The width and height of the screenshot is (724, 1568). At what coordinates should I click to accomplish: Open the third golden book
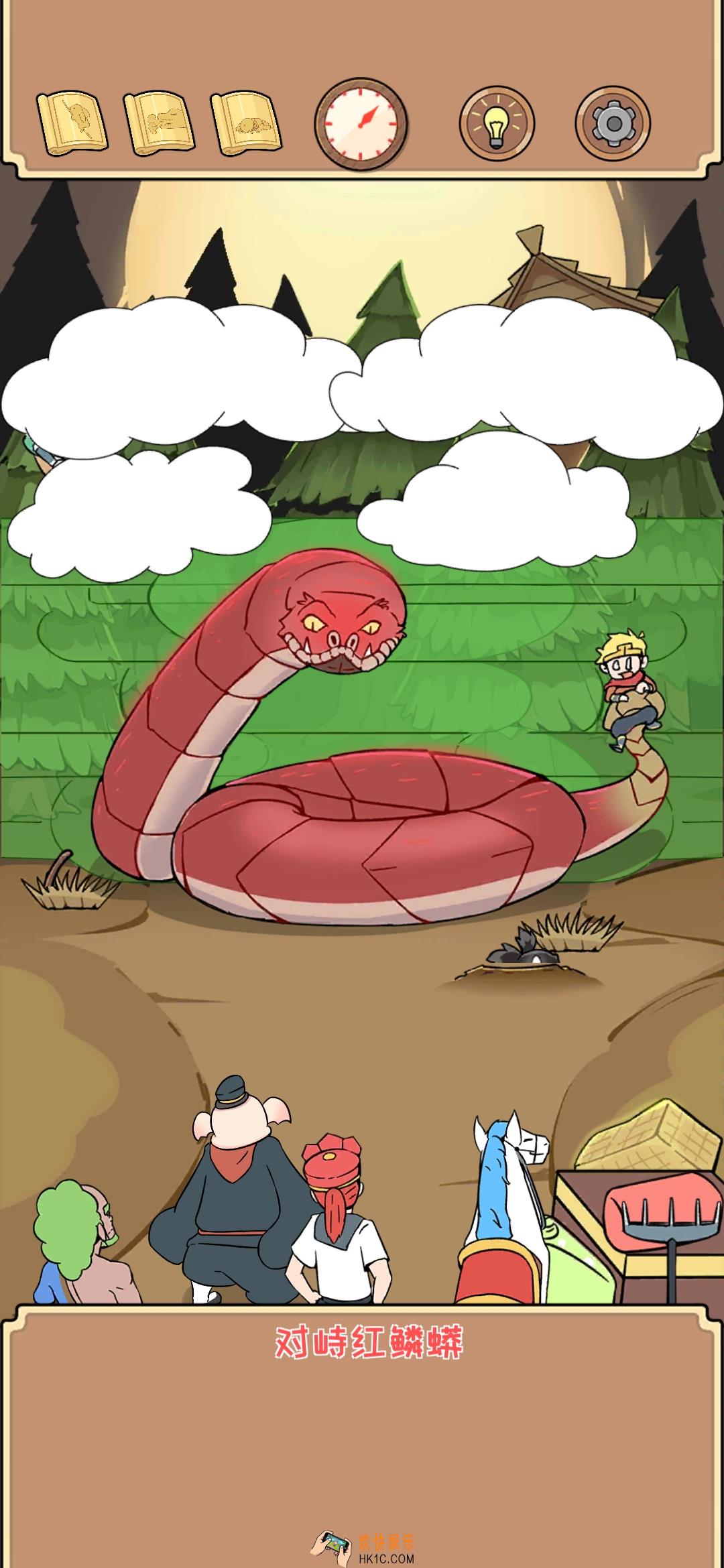point(246,123)
